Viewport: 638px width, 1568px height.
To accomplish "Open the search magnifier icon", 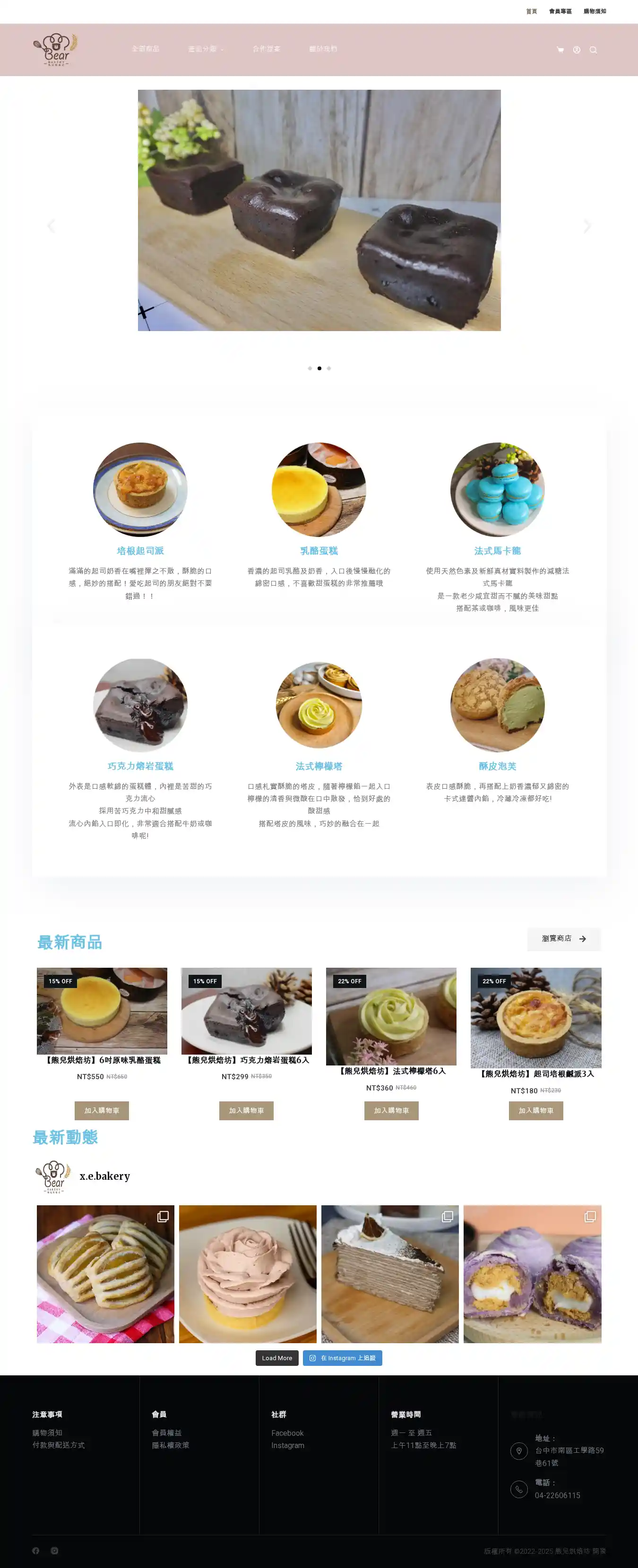I will coord(593,50).
